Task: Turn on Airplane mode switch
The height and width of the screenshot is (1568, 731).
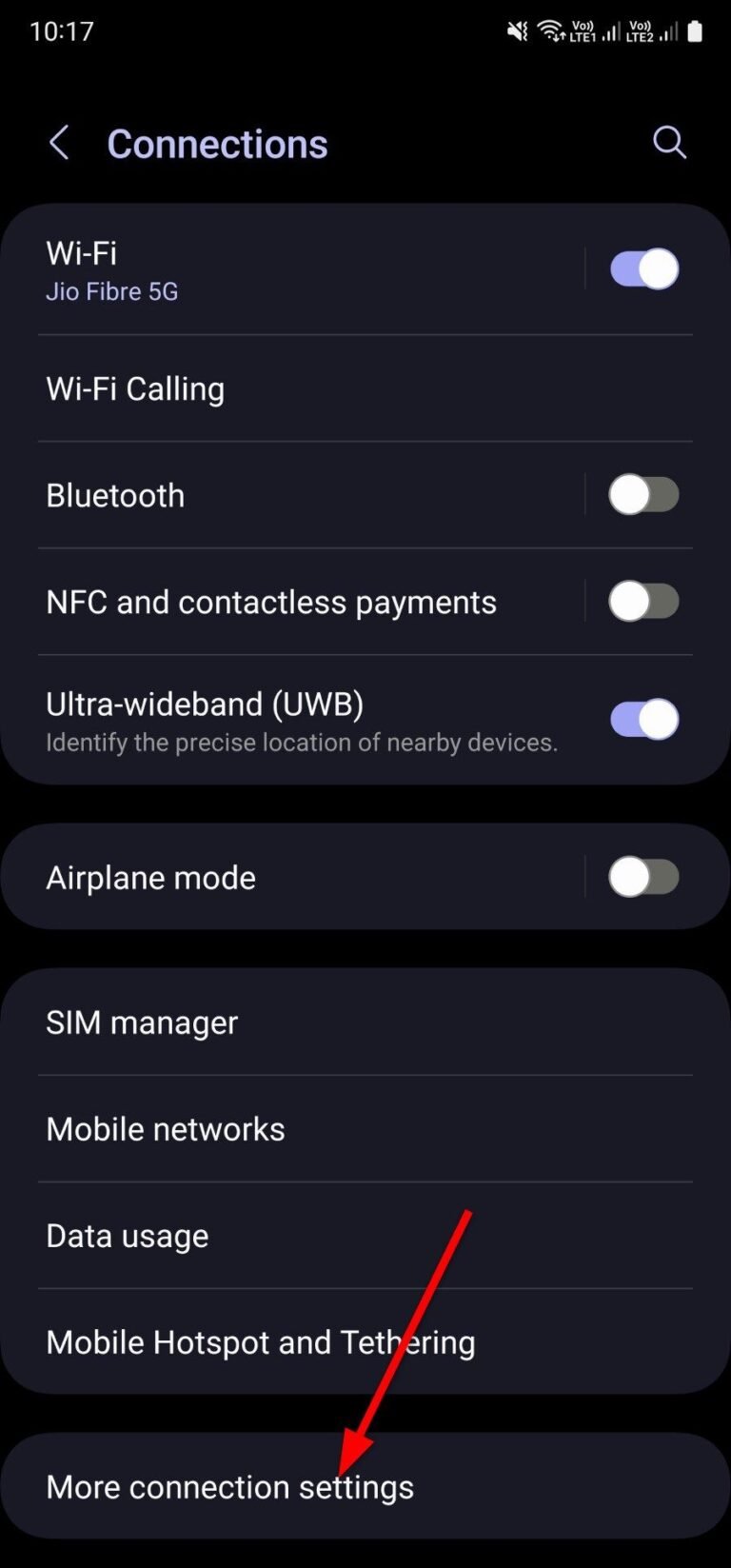Action: click(644, 877)
